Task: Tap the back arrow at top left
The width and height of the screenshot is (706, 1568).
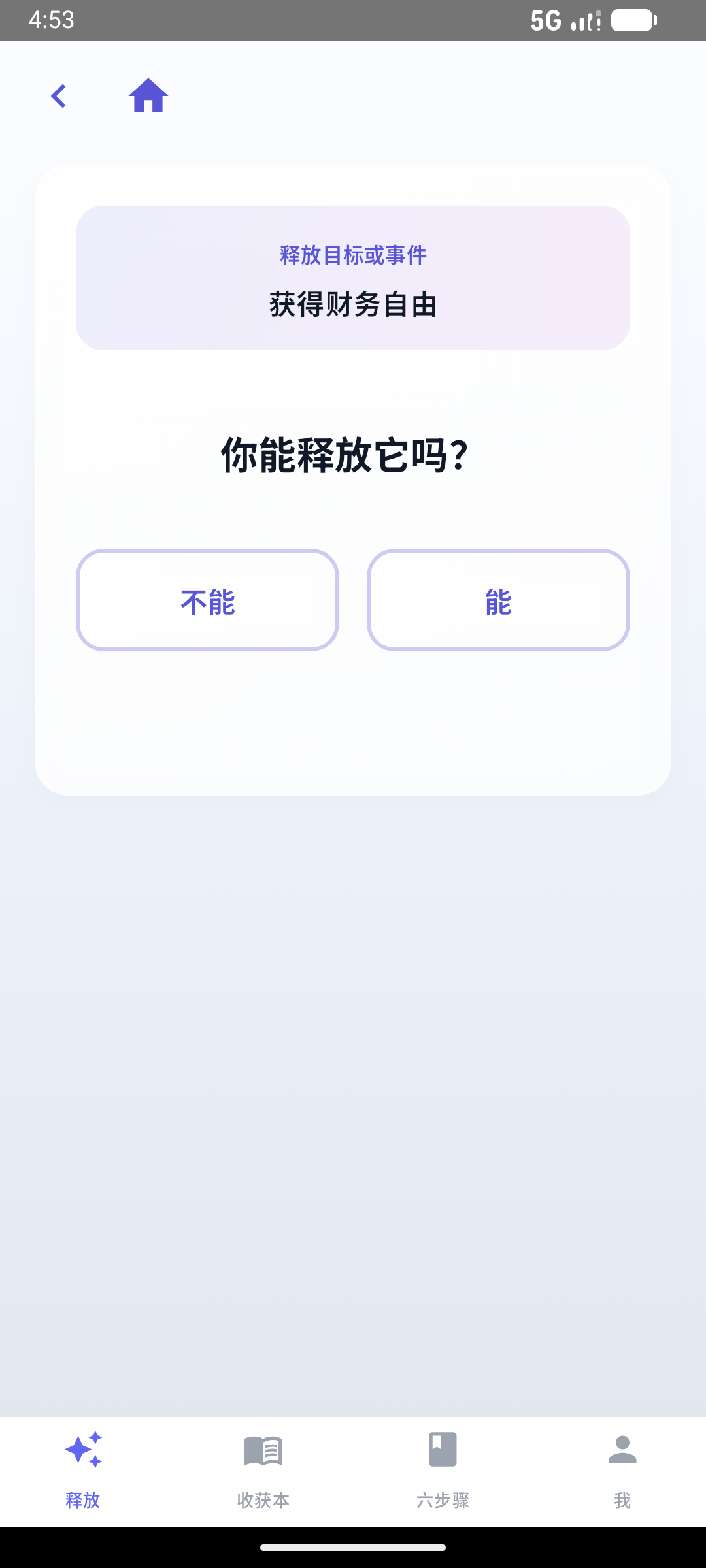Action: (x=59, y=96)
